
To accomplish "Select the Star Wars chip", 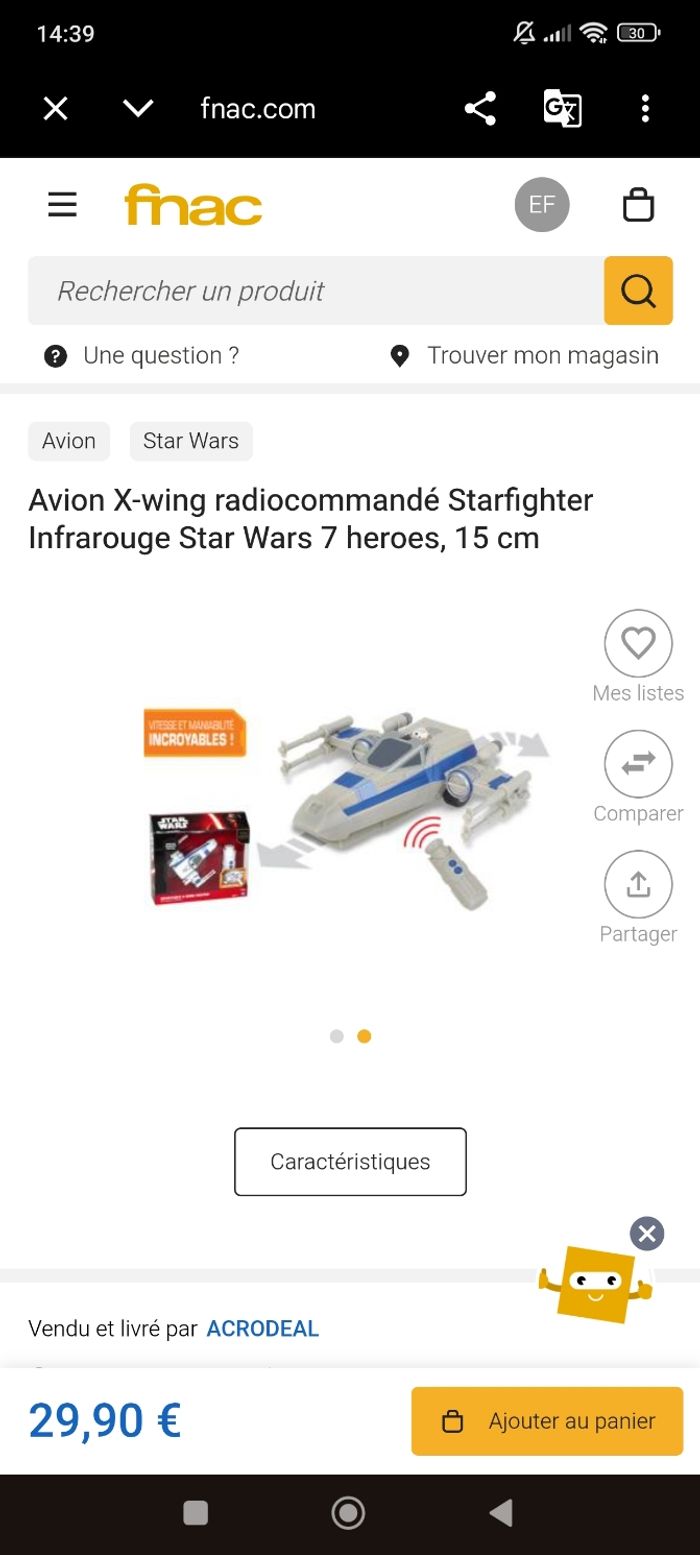I will [191, 441].
